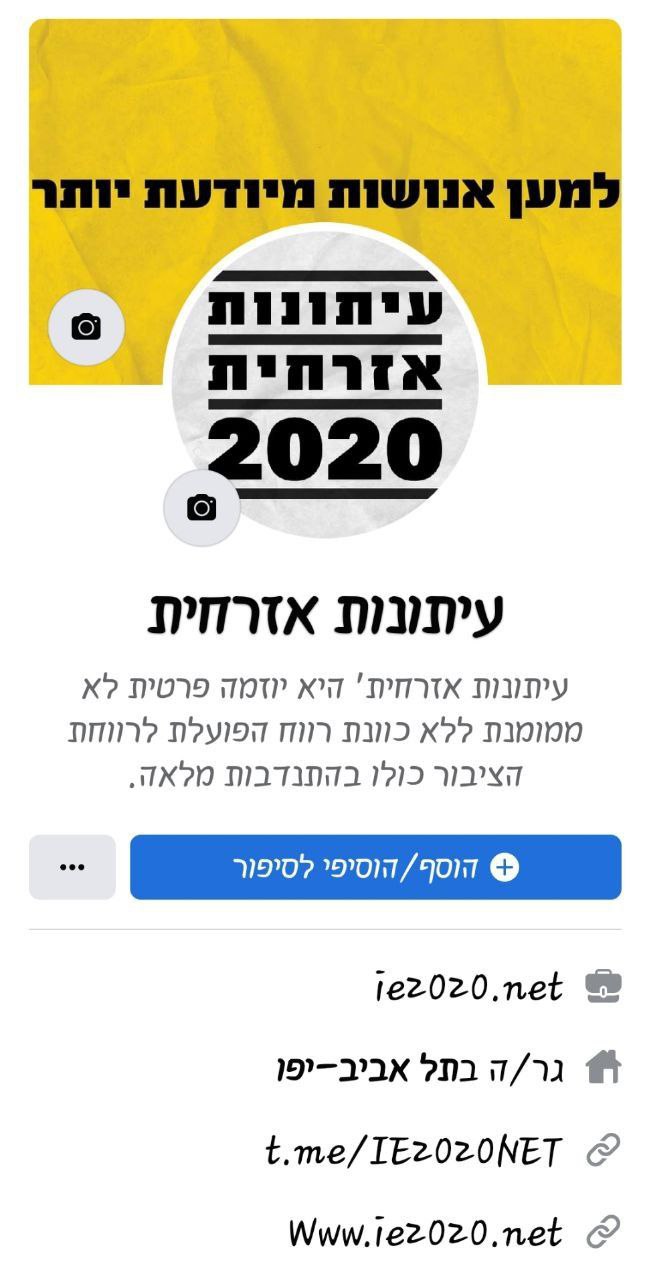Open the Www.ie2020.net website link
The width and height of the screenshot is (650, 1280).
tap(425, 1231)
